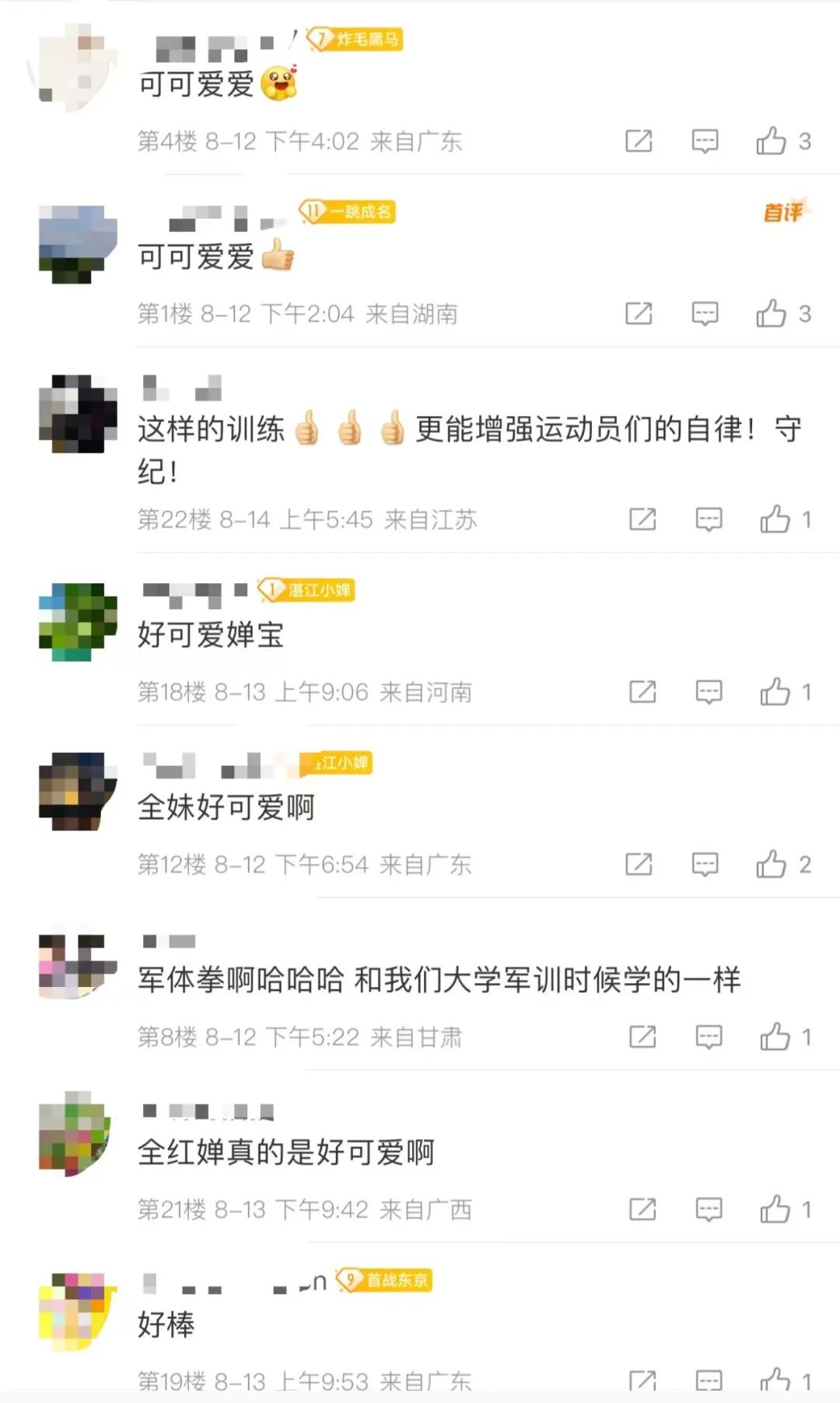Reply to the 4th floor comment from 广东
The image size is (840, 1403).
click(x=705, y=141)
